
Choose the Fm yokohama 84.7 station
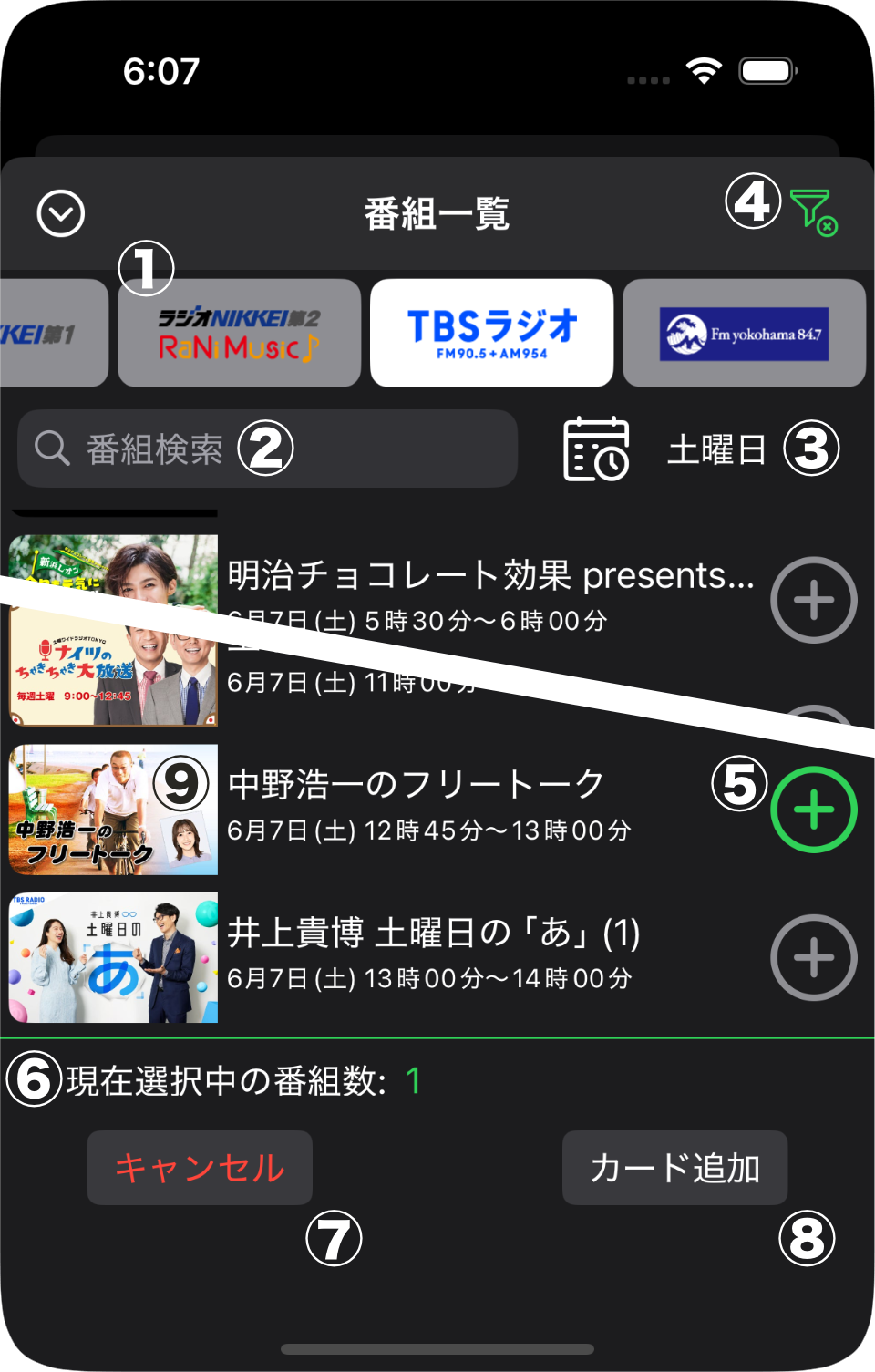pyautogui.click(x=744, y=334)
